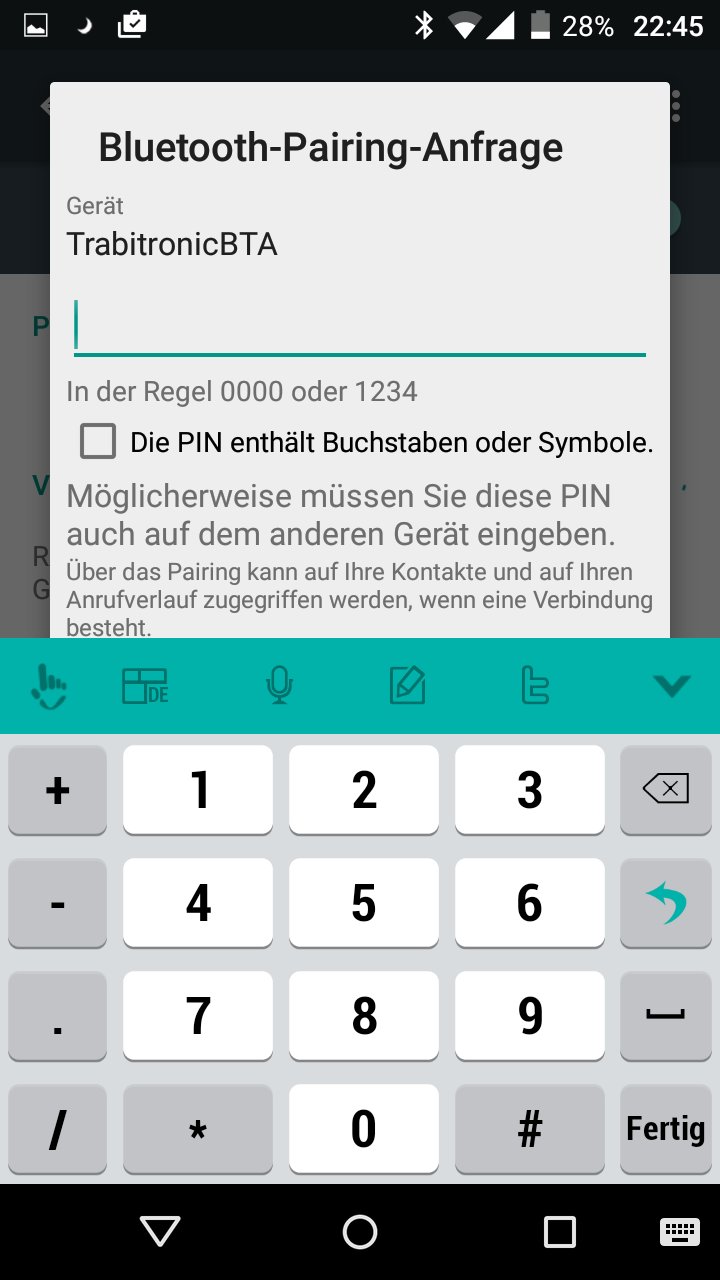720x1280 pixels.
Task: Open keyboard gesture settings icon
Action: 47,686
